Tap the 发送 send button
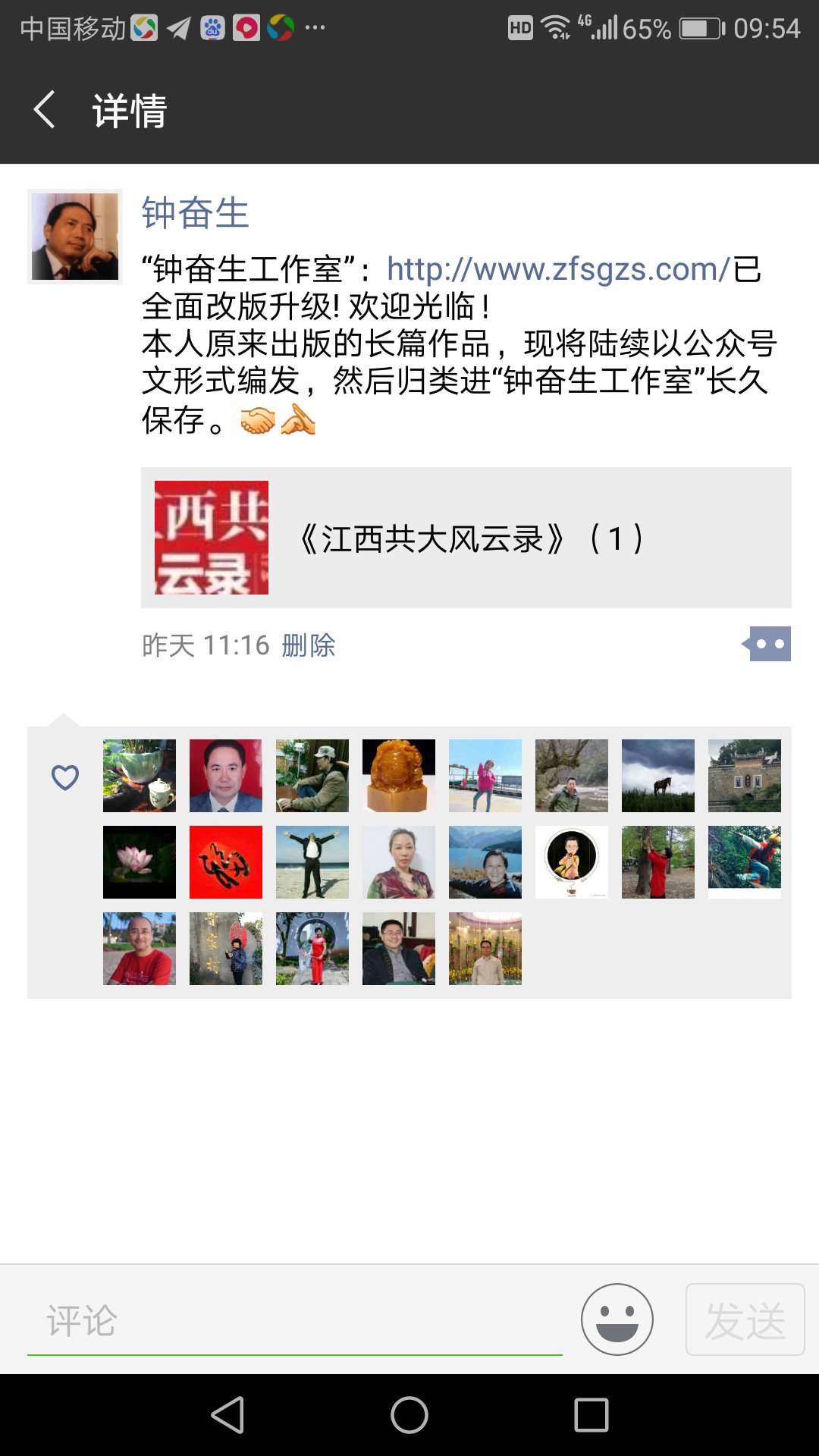This screenshot has height=1456, width=819. 745,1319
